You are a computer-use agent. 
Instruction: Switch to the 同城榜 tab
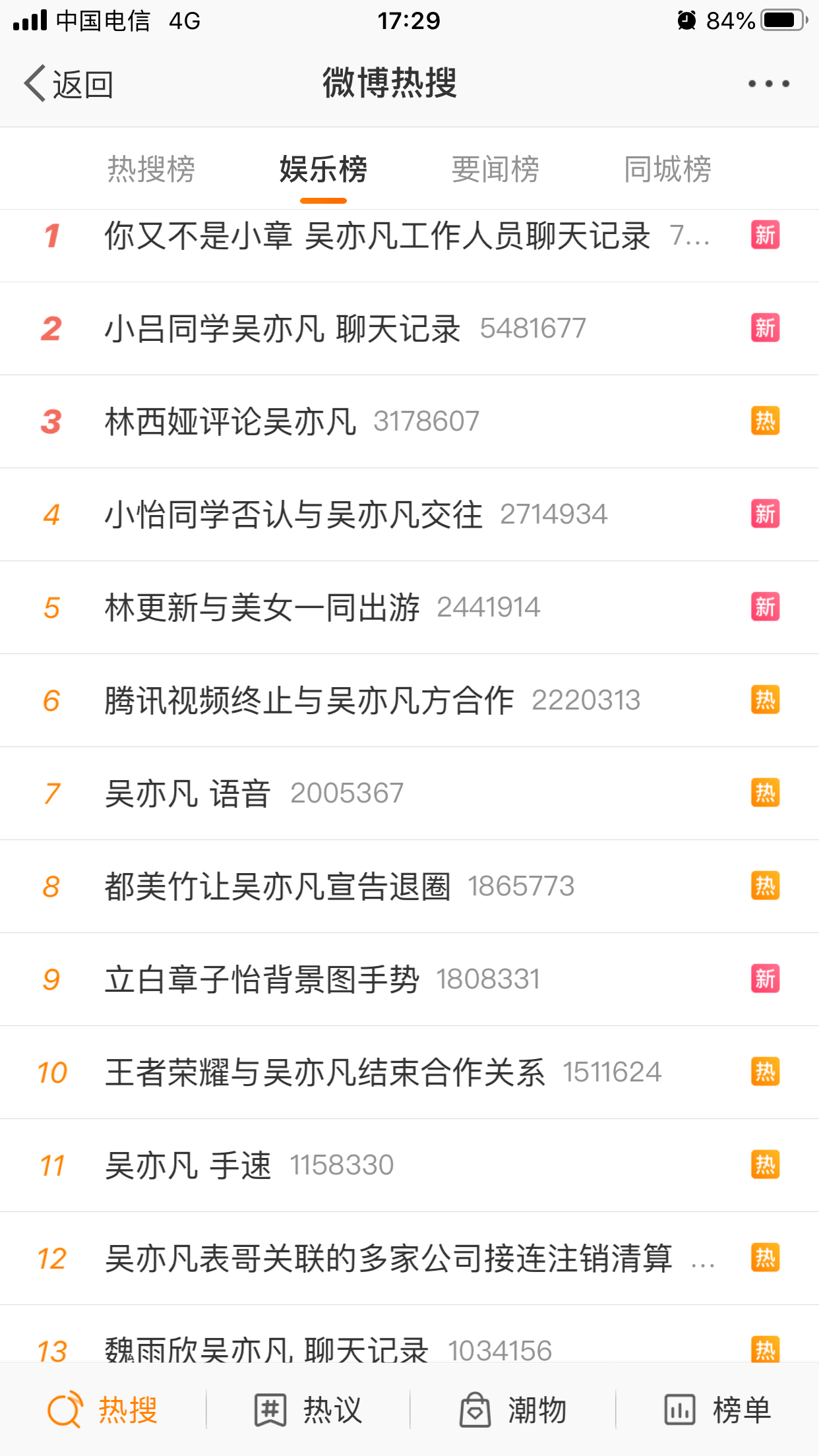pos(667,169)
